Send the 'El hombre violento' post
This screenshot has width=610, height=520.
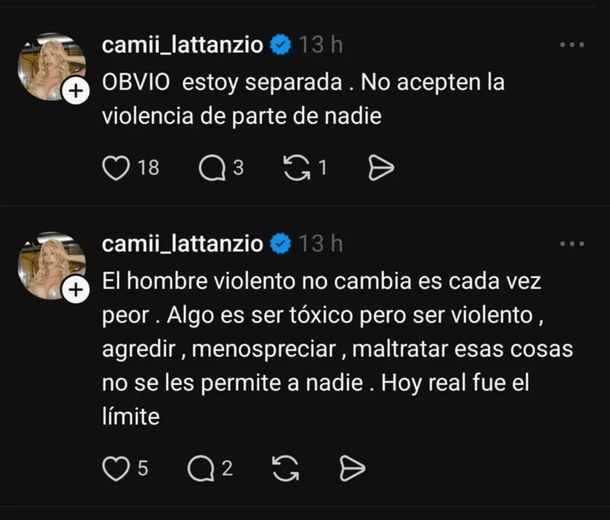pyautogui.click(x=352, y=467)
